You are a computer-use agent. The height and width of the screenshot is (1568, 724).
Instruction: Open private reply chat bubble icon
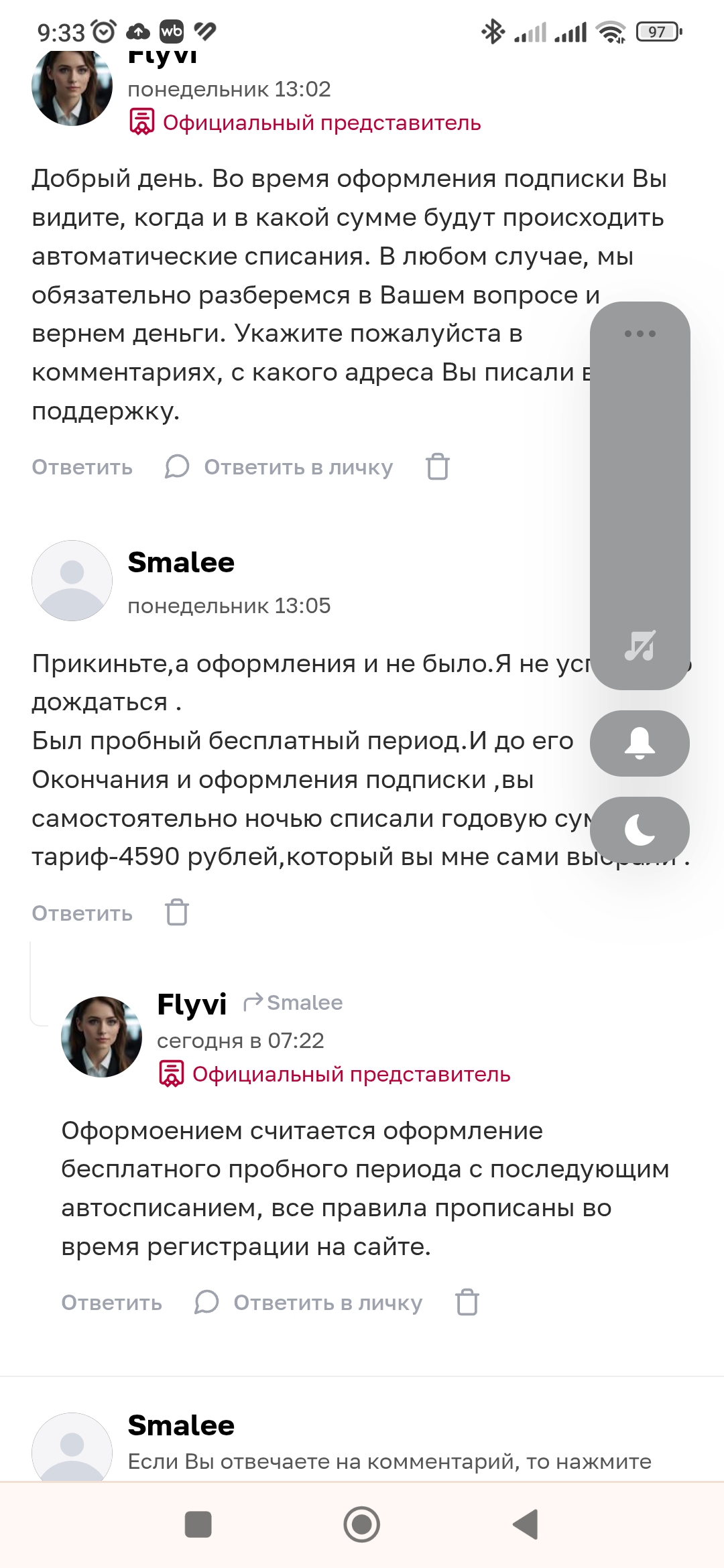point(176,467)
